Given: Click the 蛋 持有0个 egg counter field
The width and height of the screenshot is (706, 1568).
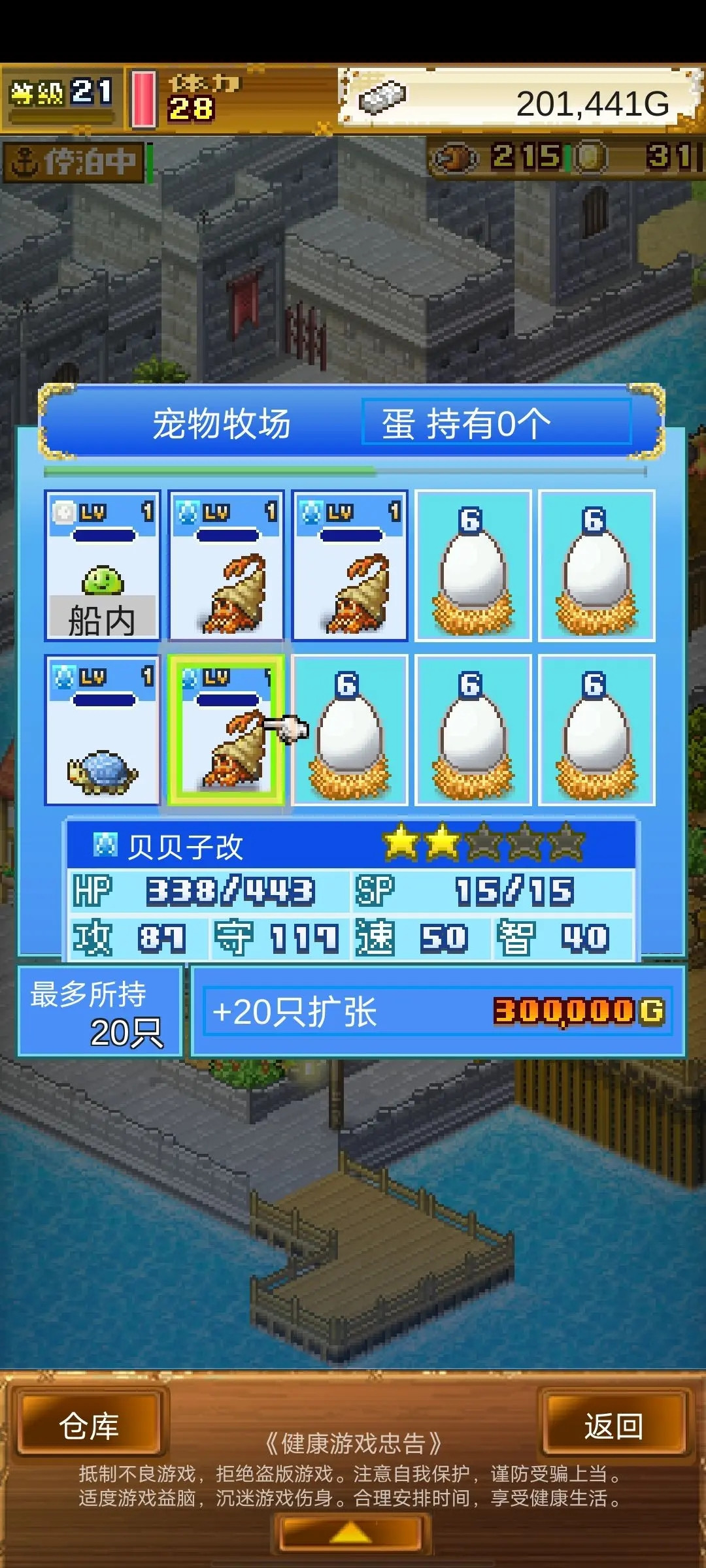Looking at the screenshot, I should [x=499, y=423].
